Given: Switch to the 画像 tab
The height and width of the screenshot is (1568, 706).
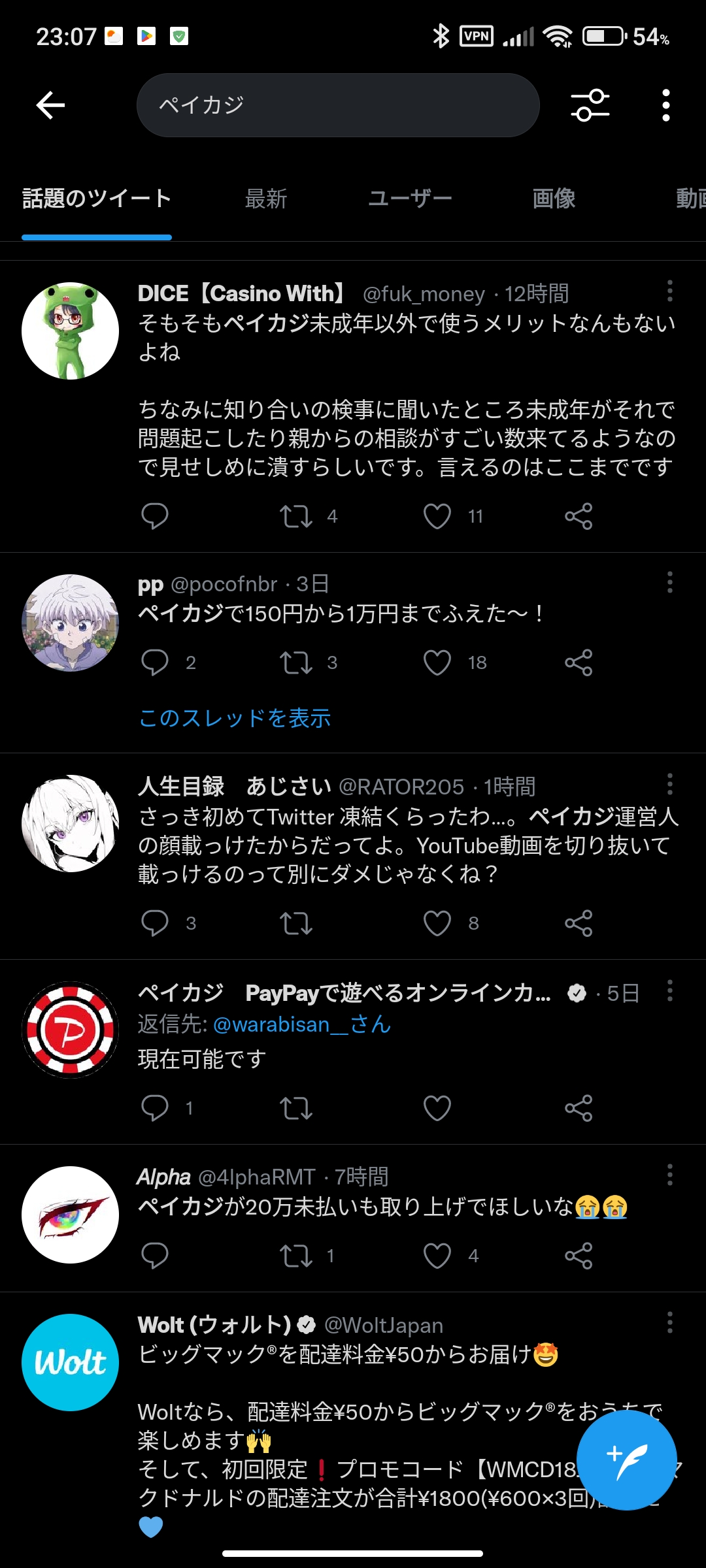Looking at the screenshot, I should 554,199.
